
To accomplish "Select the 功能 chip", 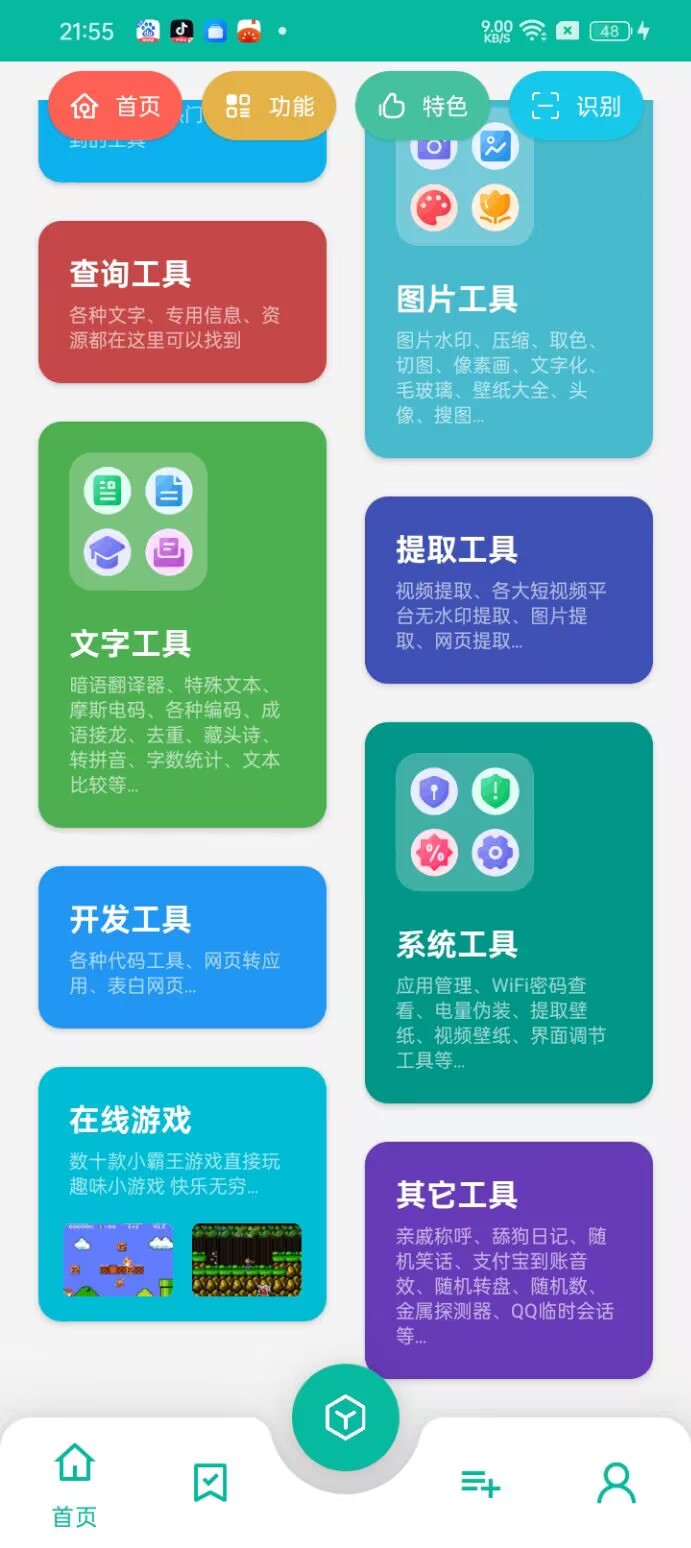I will (269, 106).
